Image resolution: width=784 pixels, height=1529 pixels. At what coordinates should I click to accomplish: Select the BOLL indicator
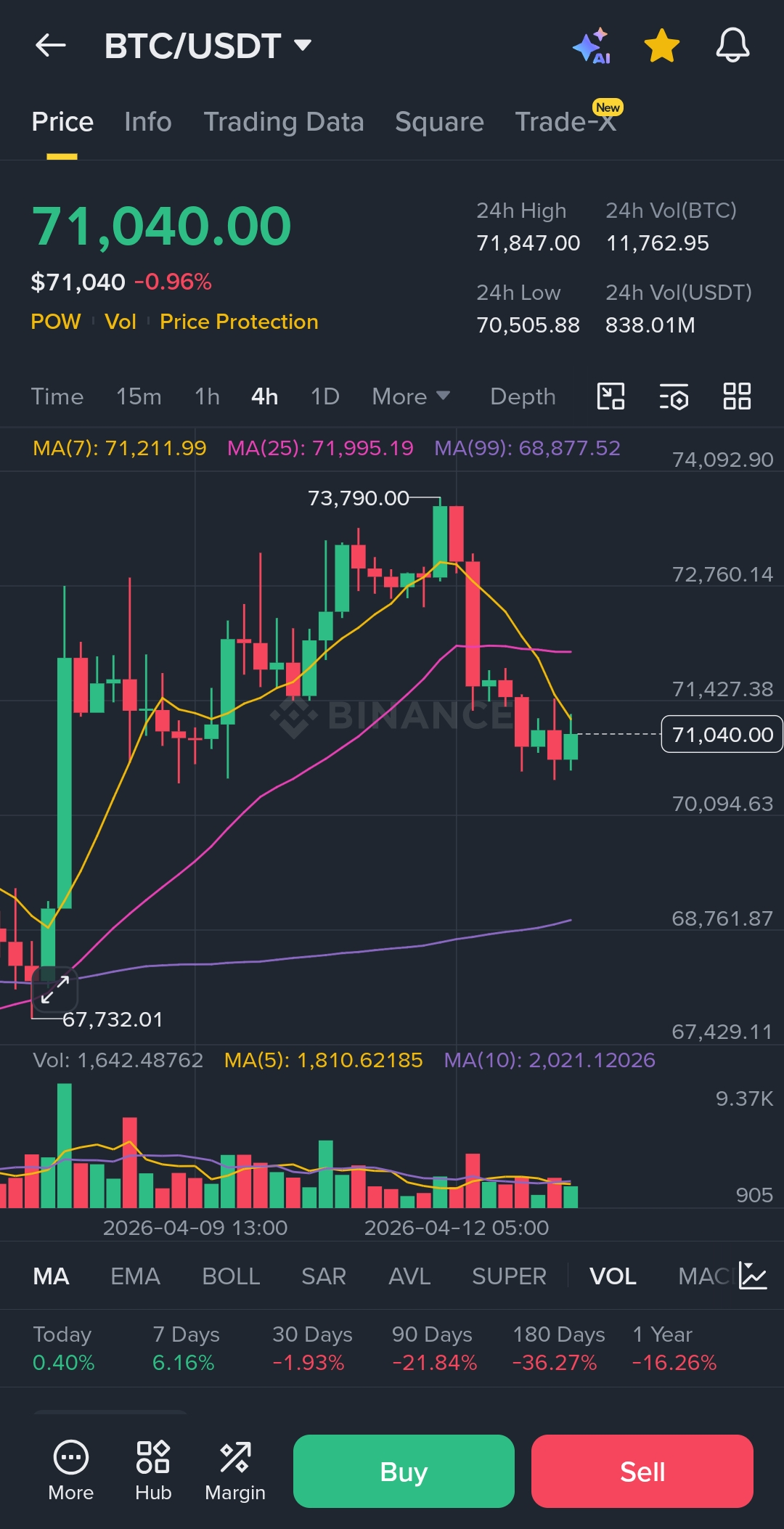click(x=231, y=1276)
